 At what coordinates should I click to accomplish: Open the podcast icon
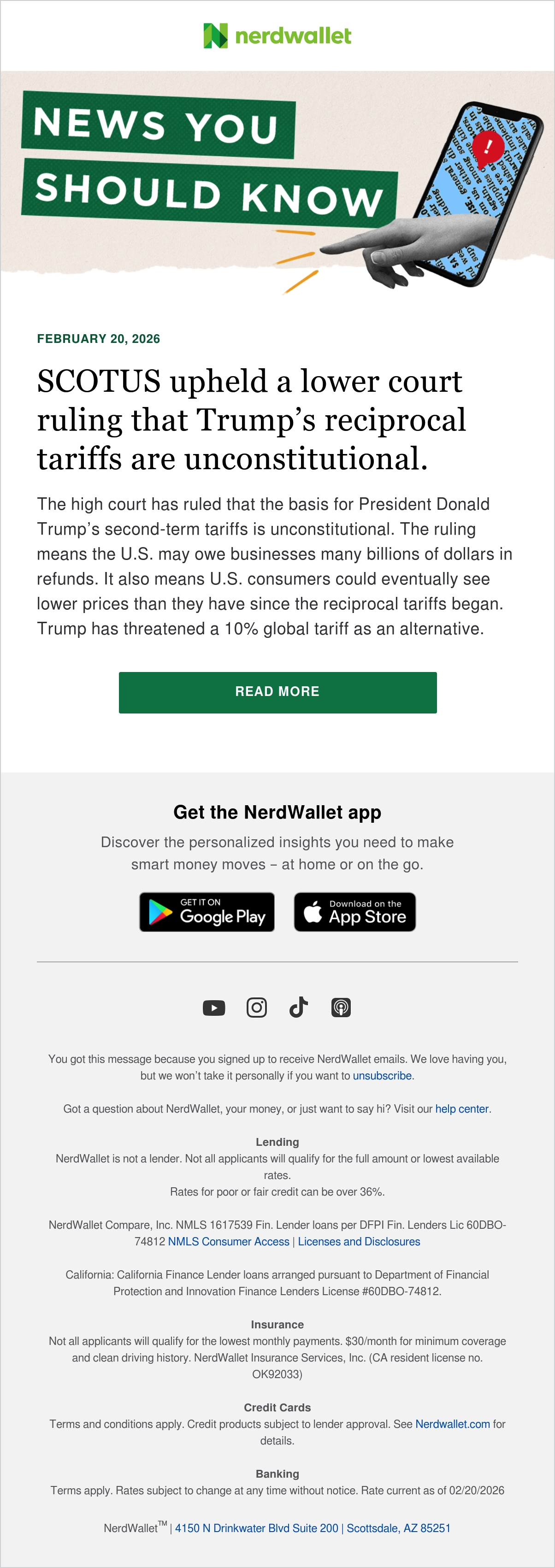pos(341,1008)
